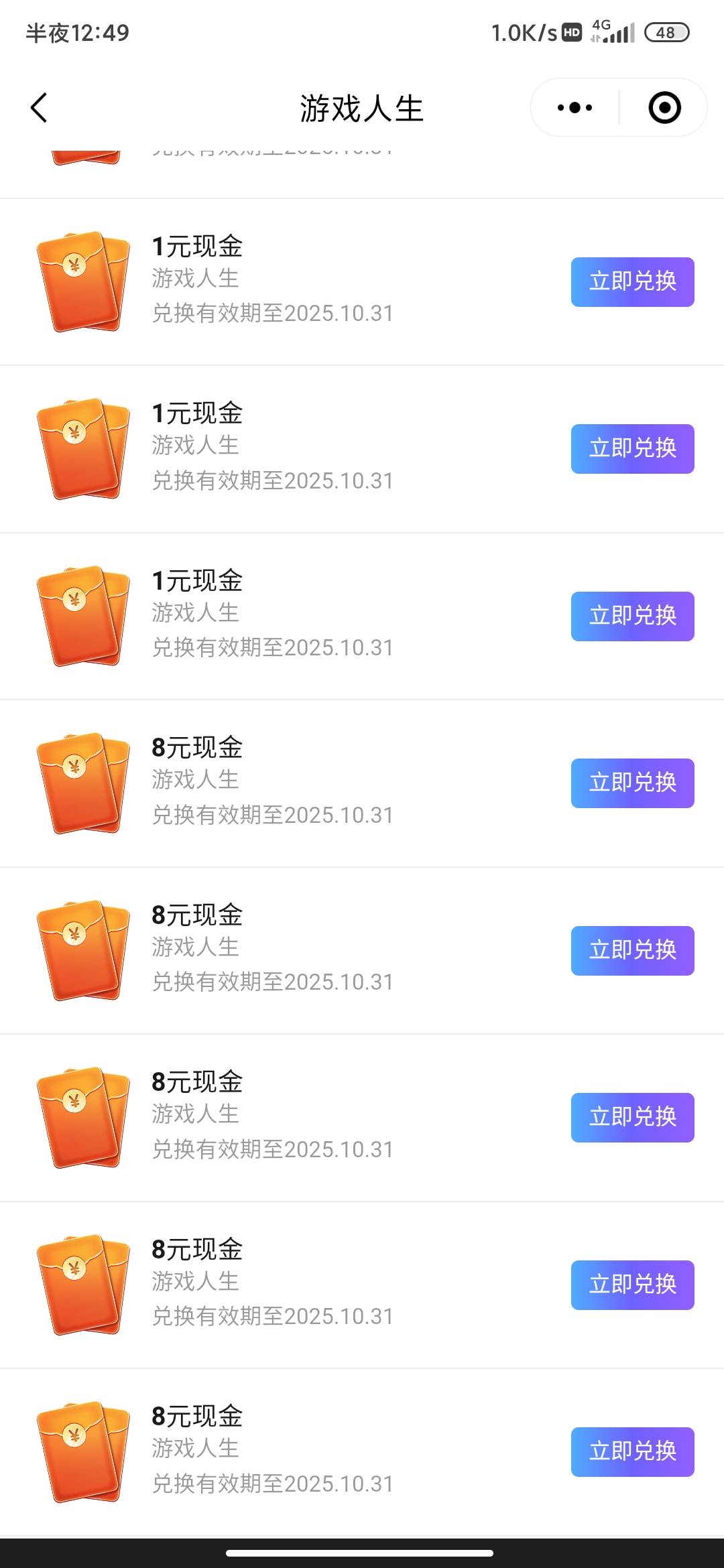Close the mini program with the circle icon
Screen dimensions: 724x1568
click(x=664, y=107)
